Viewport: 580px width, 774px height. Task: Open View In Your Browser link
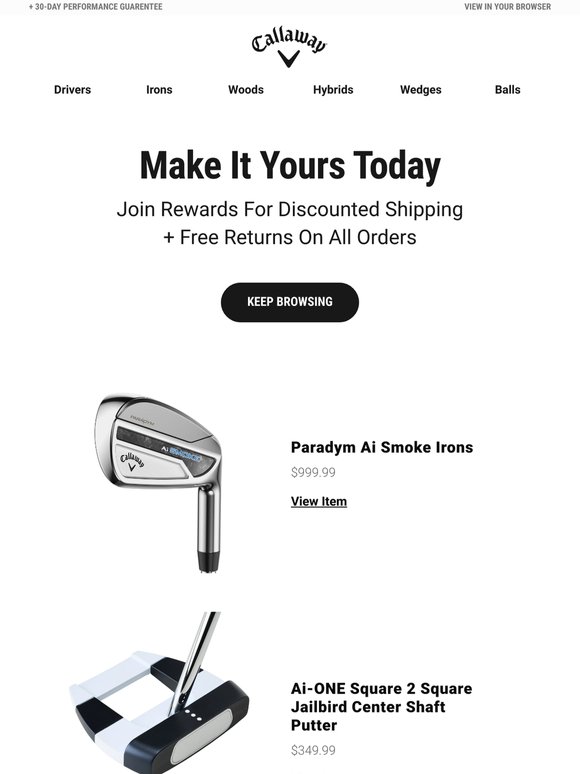[507, 7]
